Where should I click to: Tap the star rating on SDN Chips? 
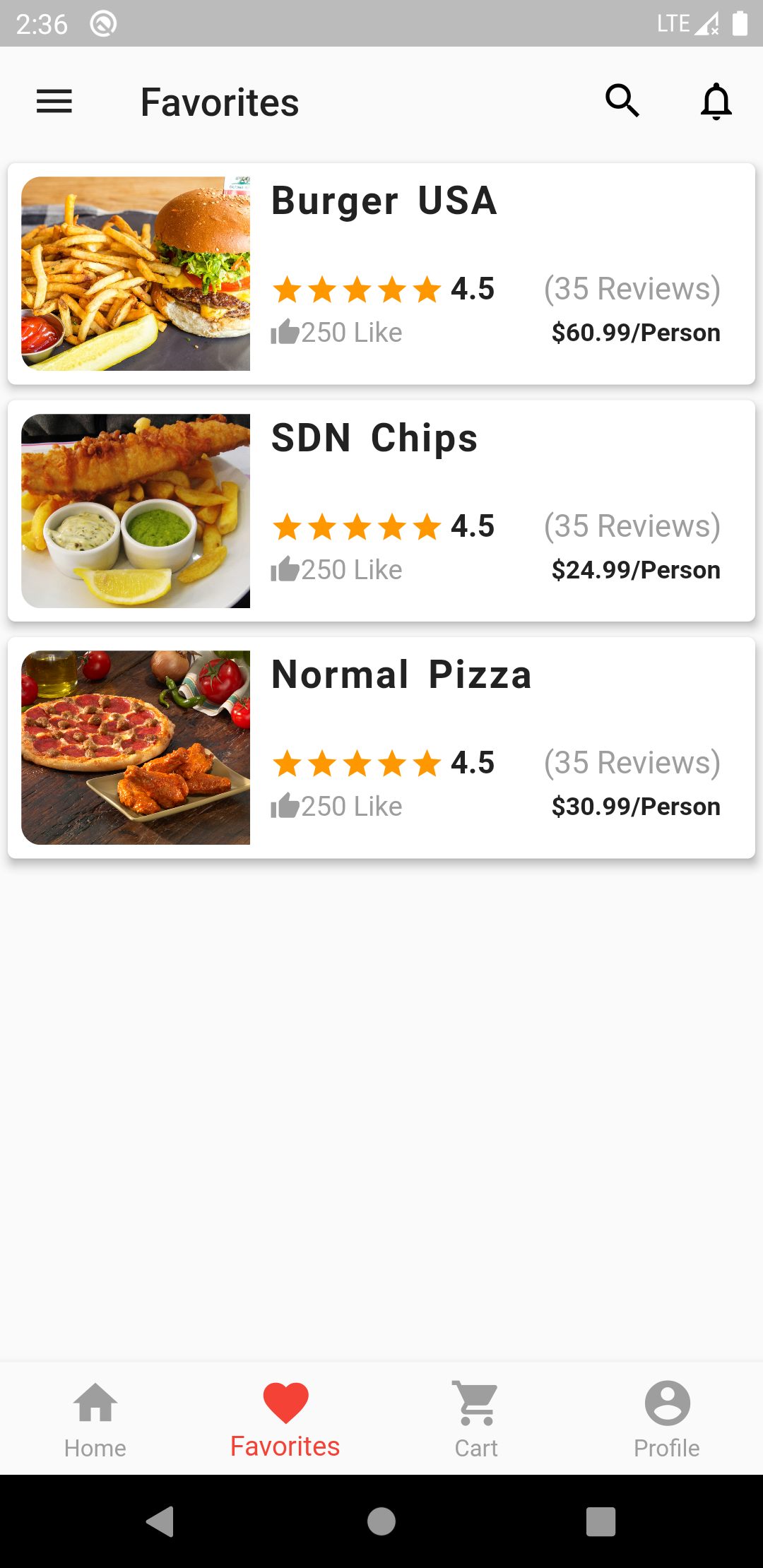(357, 526)
